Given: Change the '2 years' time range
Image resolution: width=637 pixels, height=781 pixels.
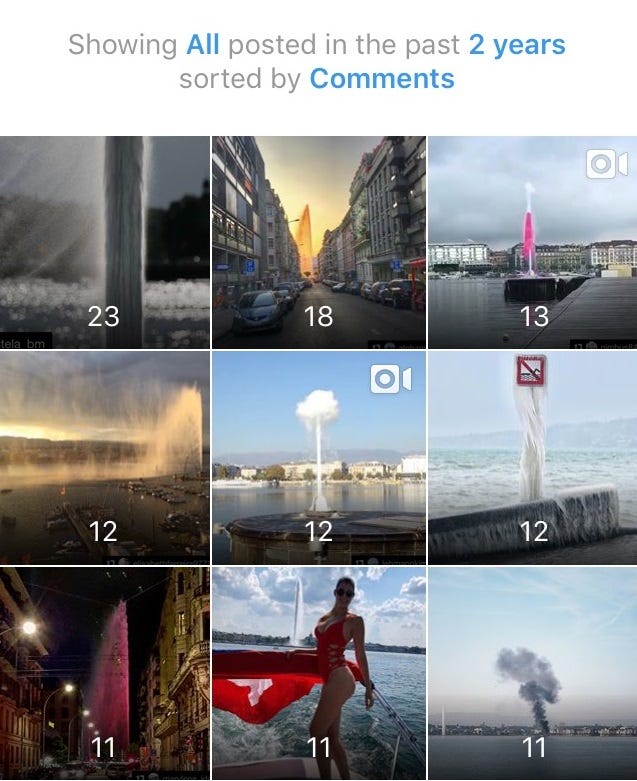Looking at the screenshot, I should [x=517, y=45].
